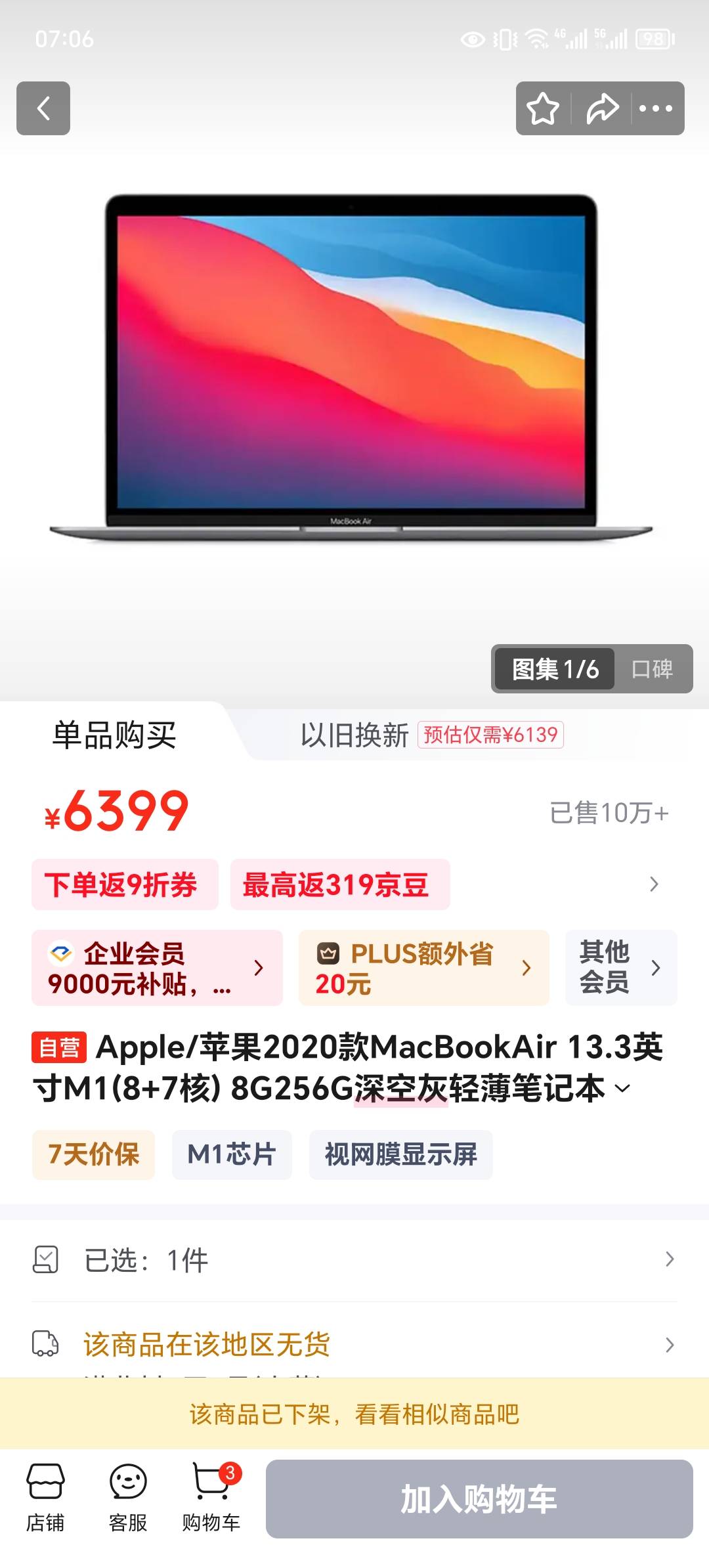Screen dimensions: 709x1568
Task: Favorite this product with the star icon
Action: point(544,108)
